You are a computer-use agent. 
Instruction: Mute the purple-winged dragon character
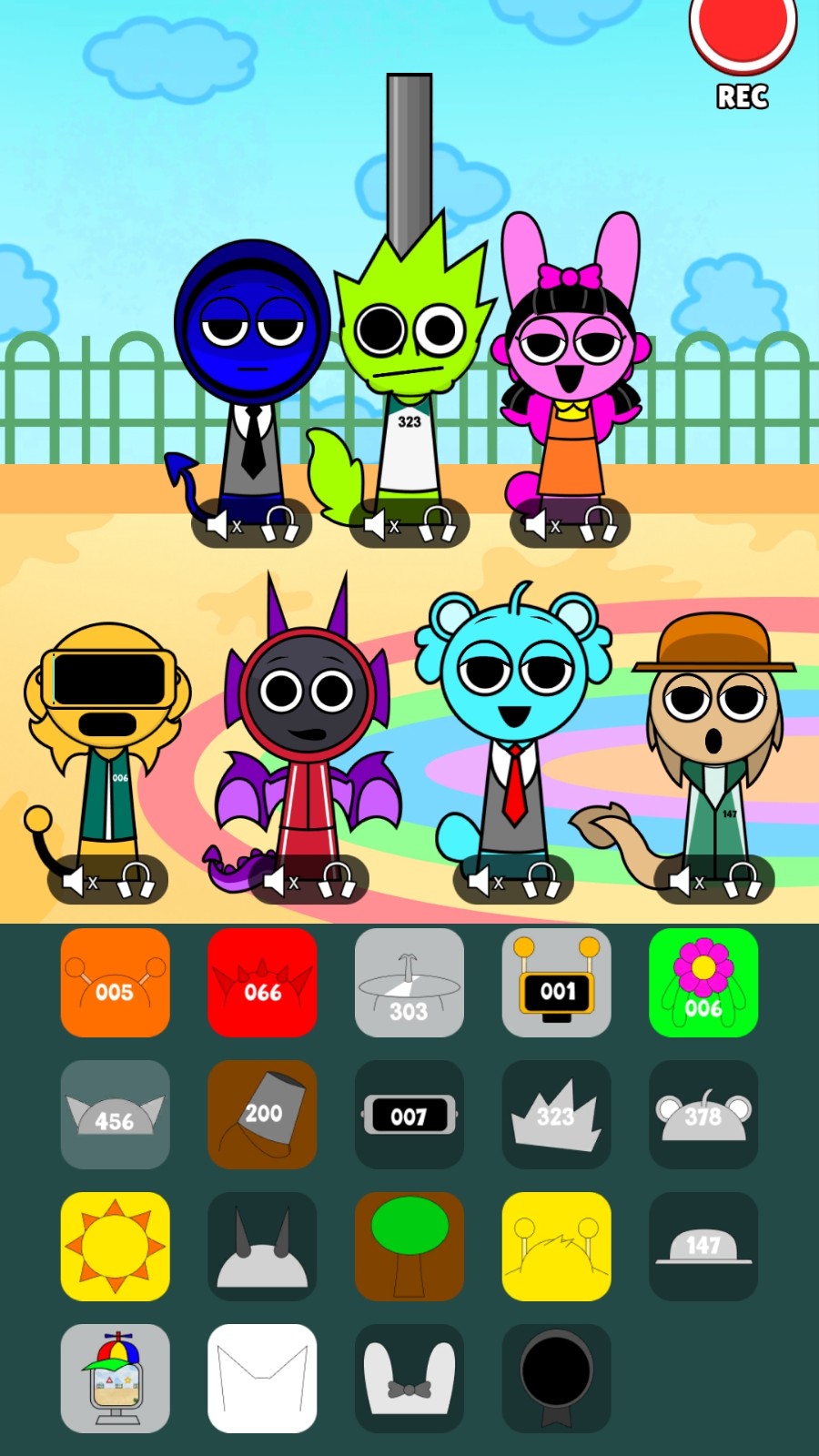pyautogui.click(x=278, y=880)
